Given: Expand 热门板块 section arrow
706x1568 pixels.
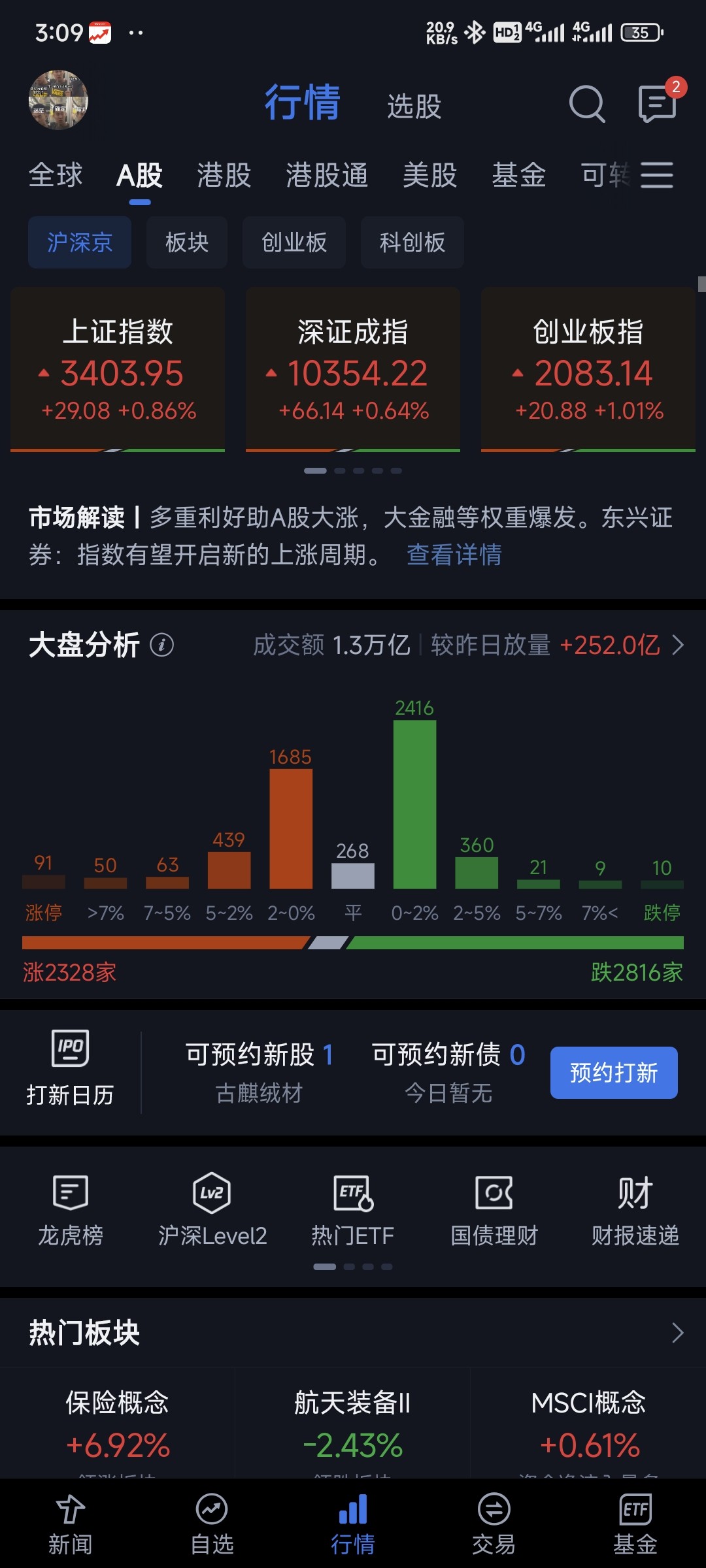Looking at the screenshot, I should pos(678,1333).
